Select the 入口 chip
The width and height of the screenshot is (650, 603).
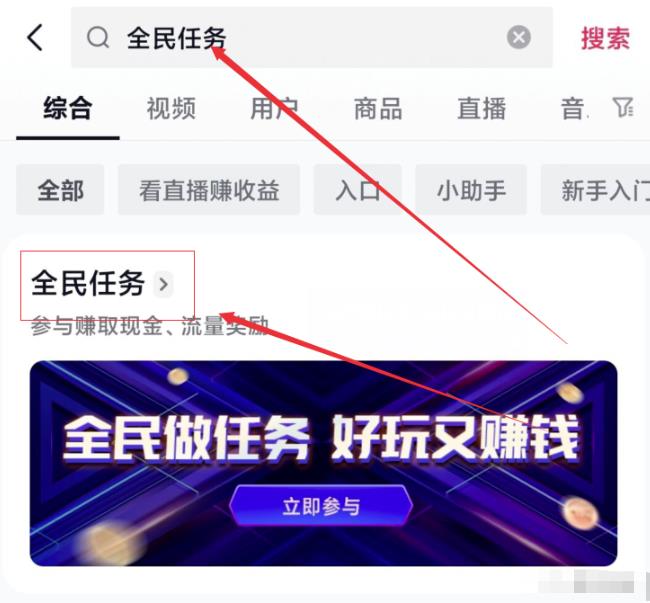coord(357,190)
